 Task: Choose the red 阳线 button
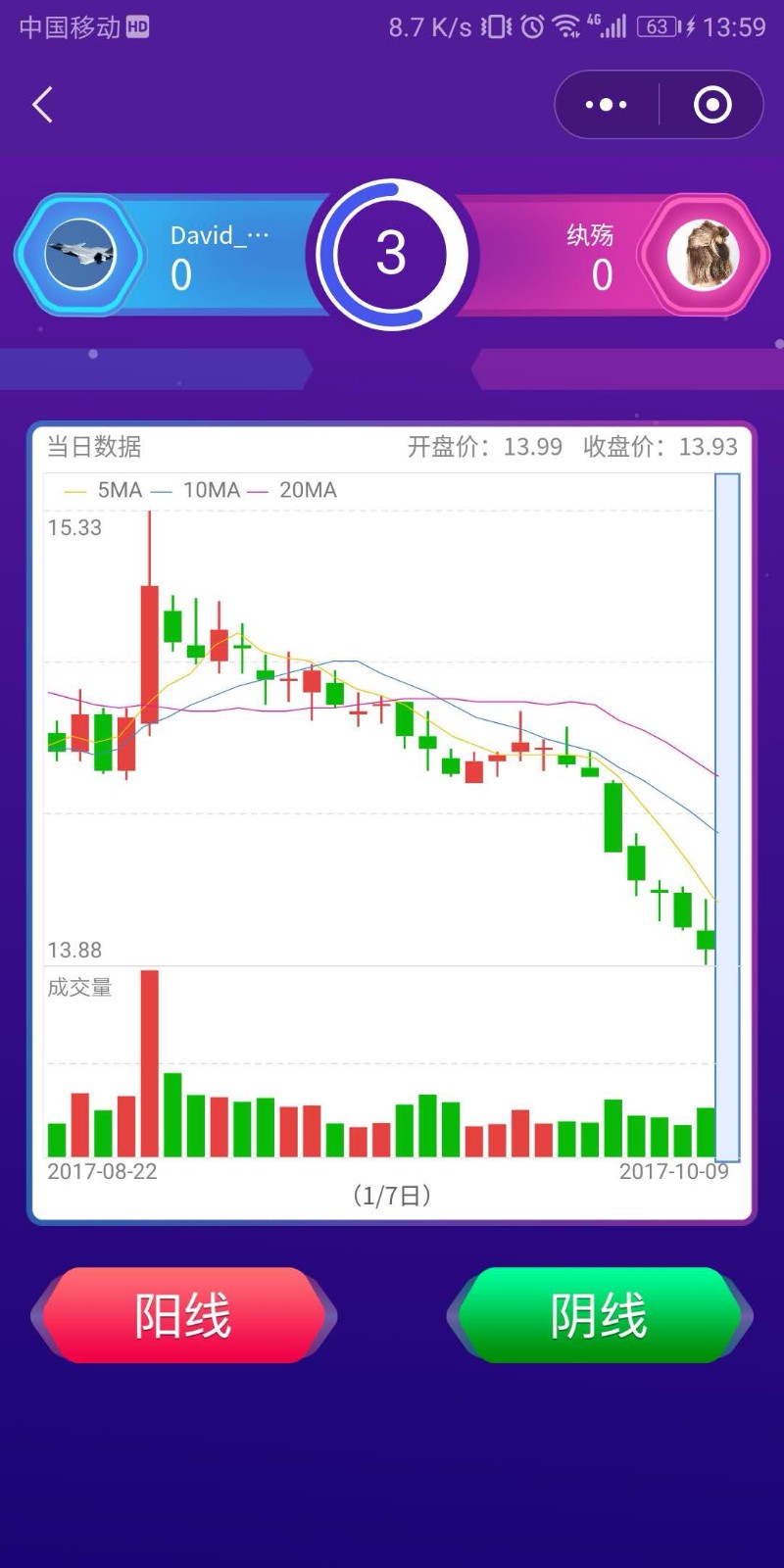[183, 1315]
